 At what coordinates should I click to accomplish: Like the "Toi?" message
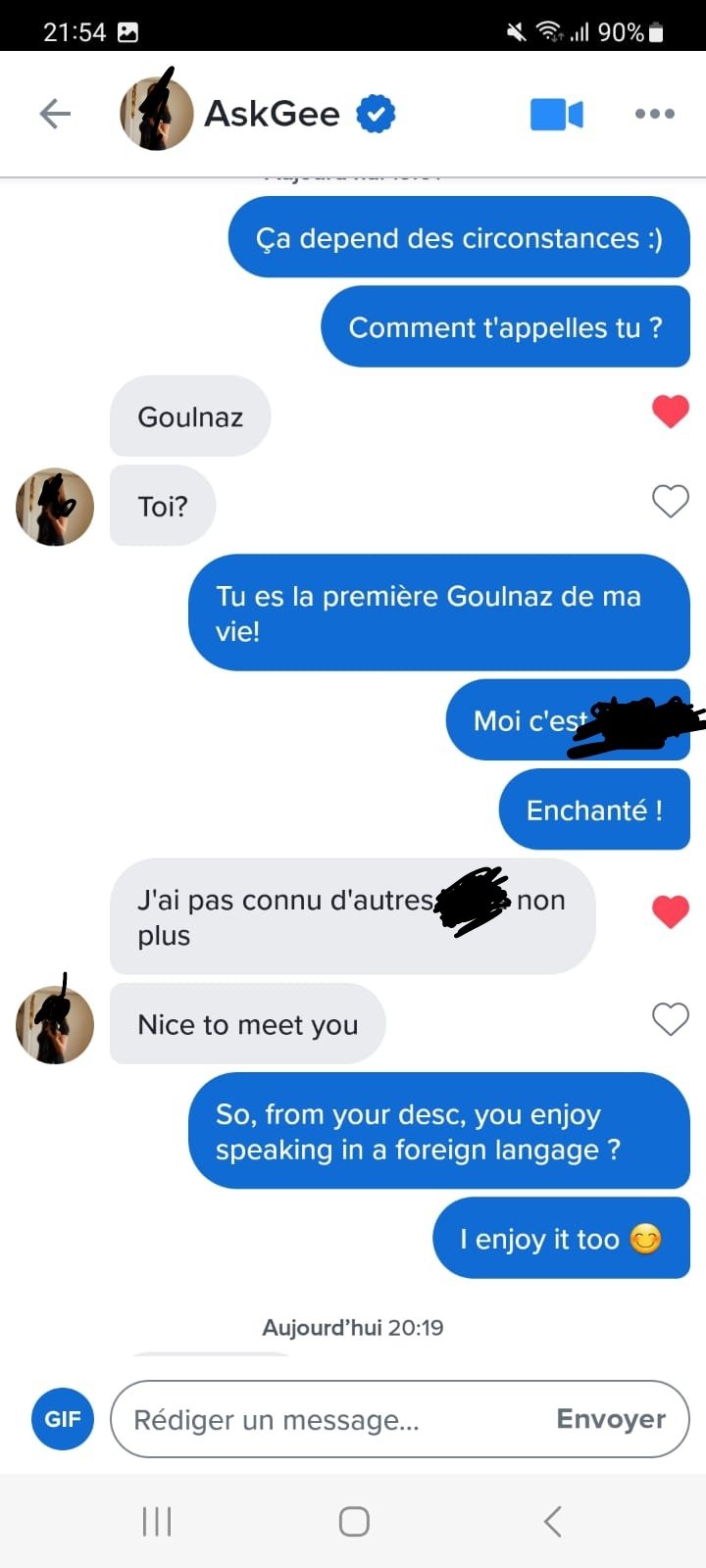[x=671, y=501]
